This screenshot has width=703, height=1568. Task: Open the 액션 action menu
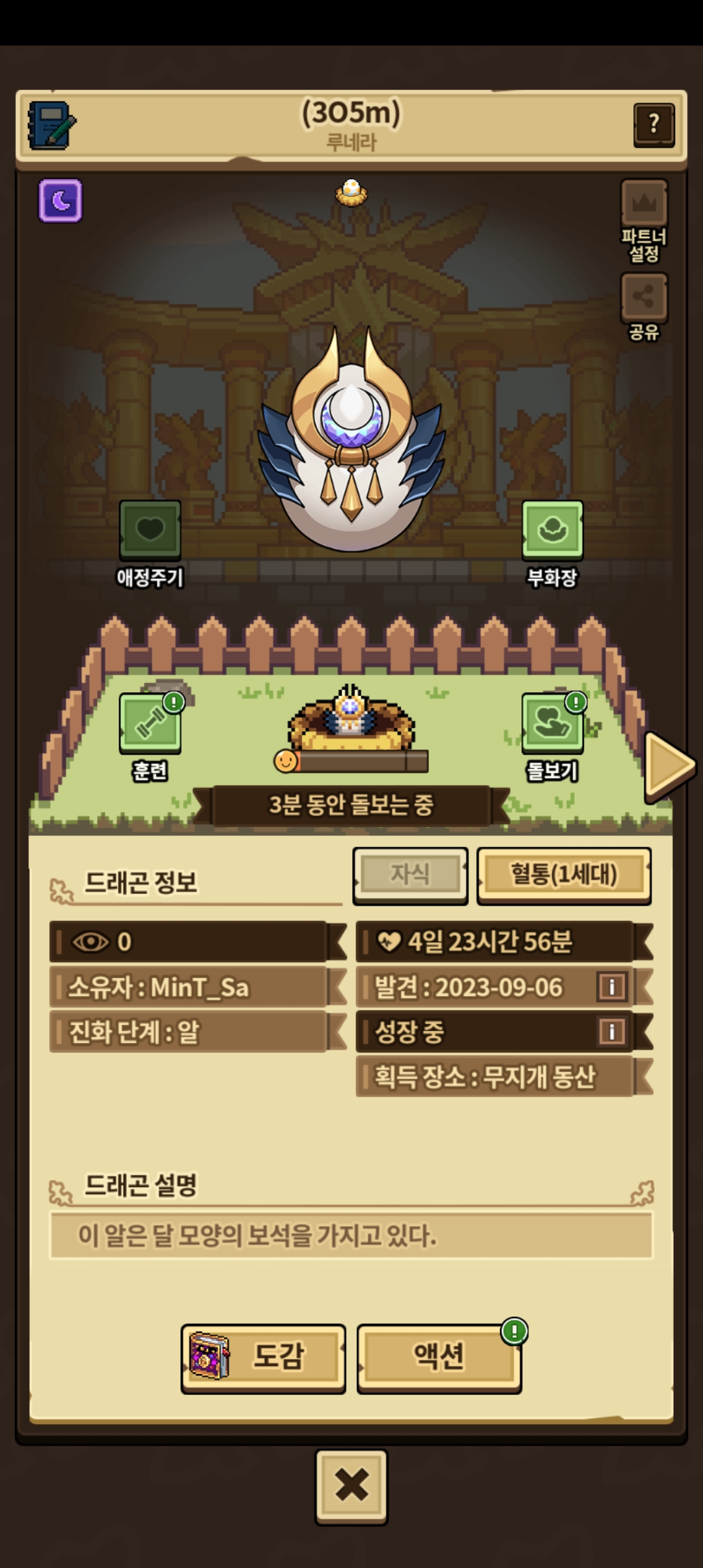[x=439, y=1357]
